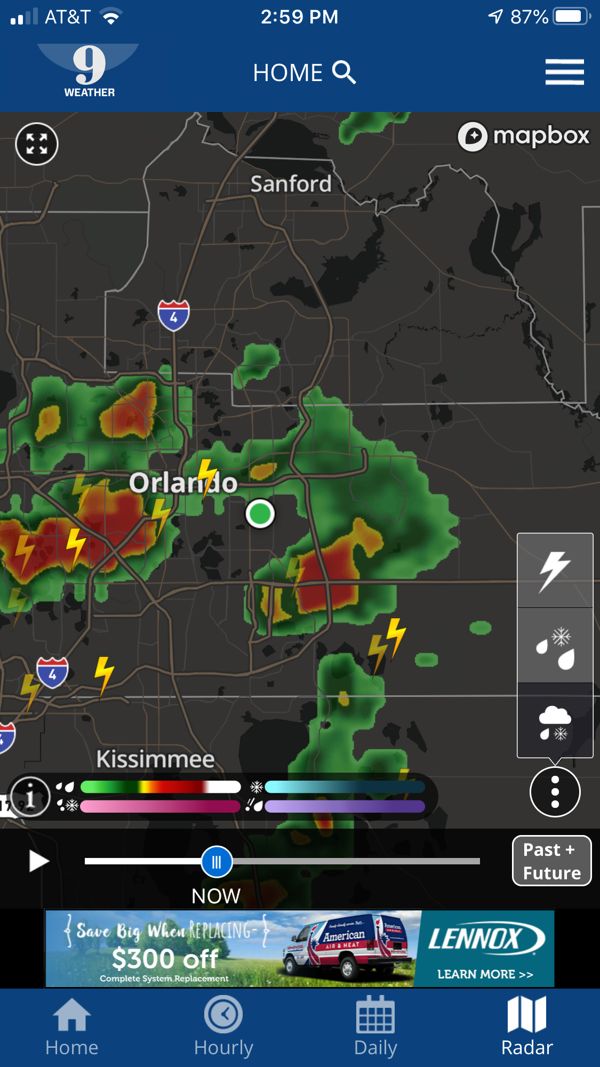Viewport: 600px width, 1067px height.
Task: Open the hamburger menu
Action: tap(564, 72)
